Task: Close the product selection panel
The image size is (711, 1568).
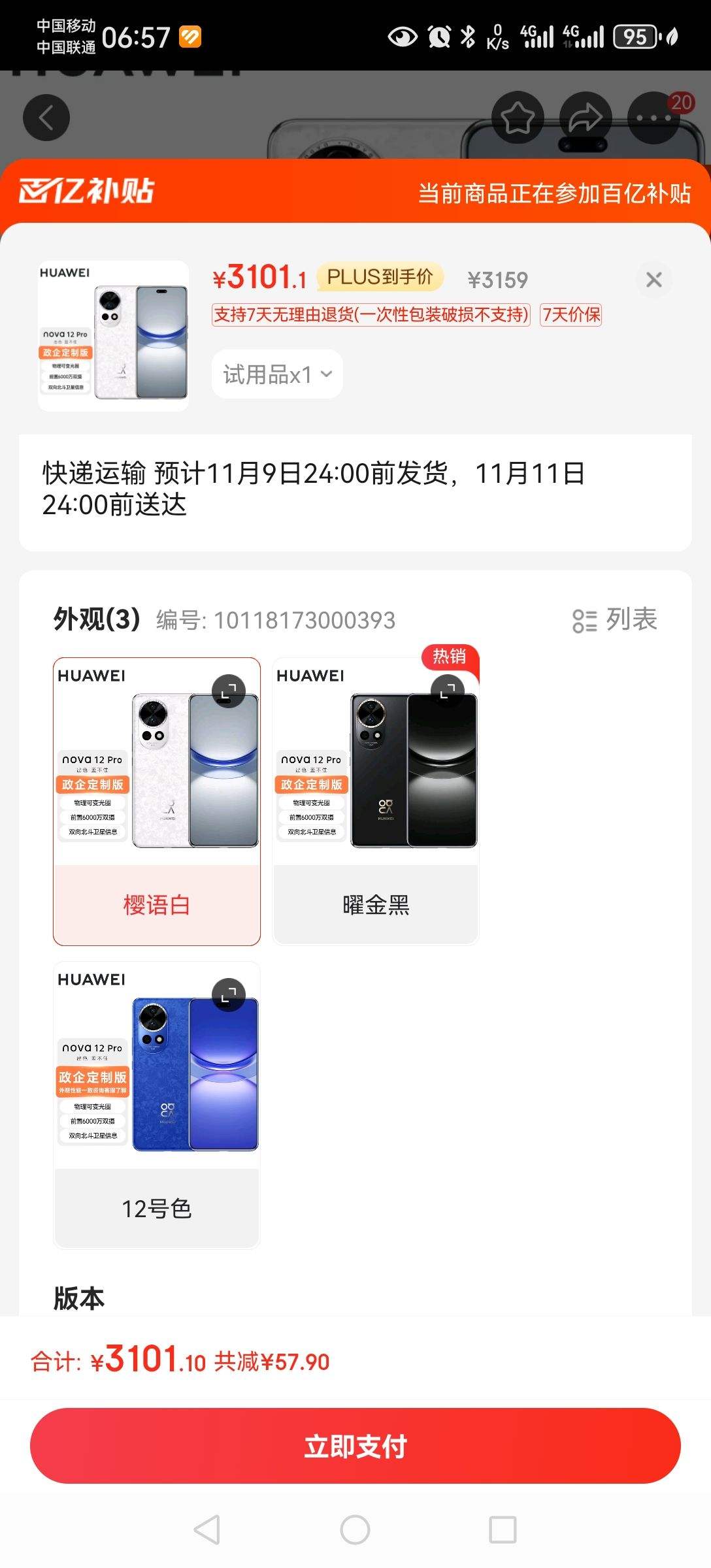Action: pos(653,280)
